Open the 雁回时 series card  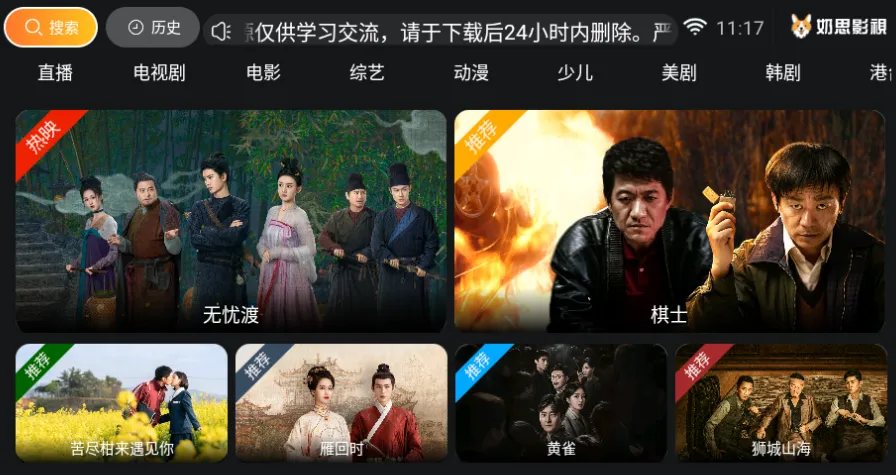tap(341, 402)
